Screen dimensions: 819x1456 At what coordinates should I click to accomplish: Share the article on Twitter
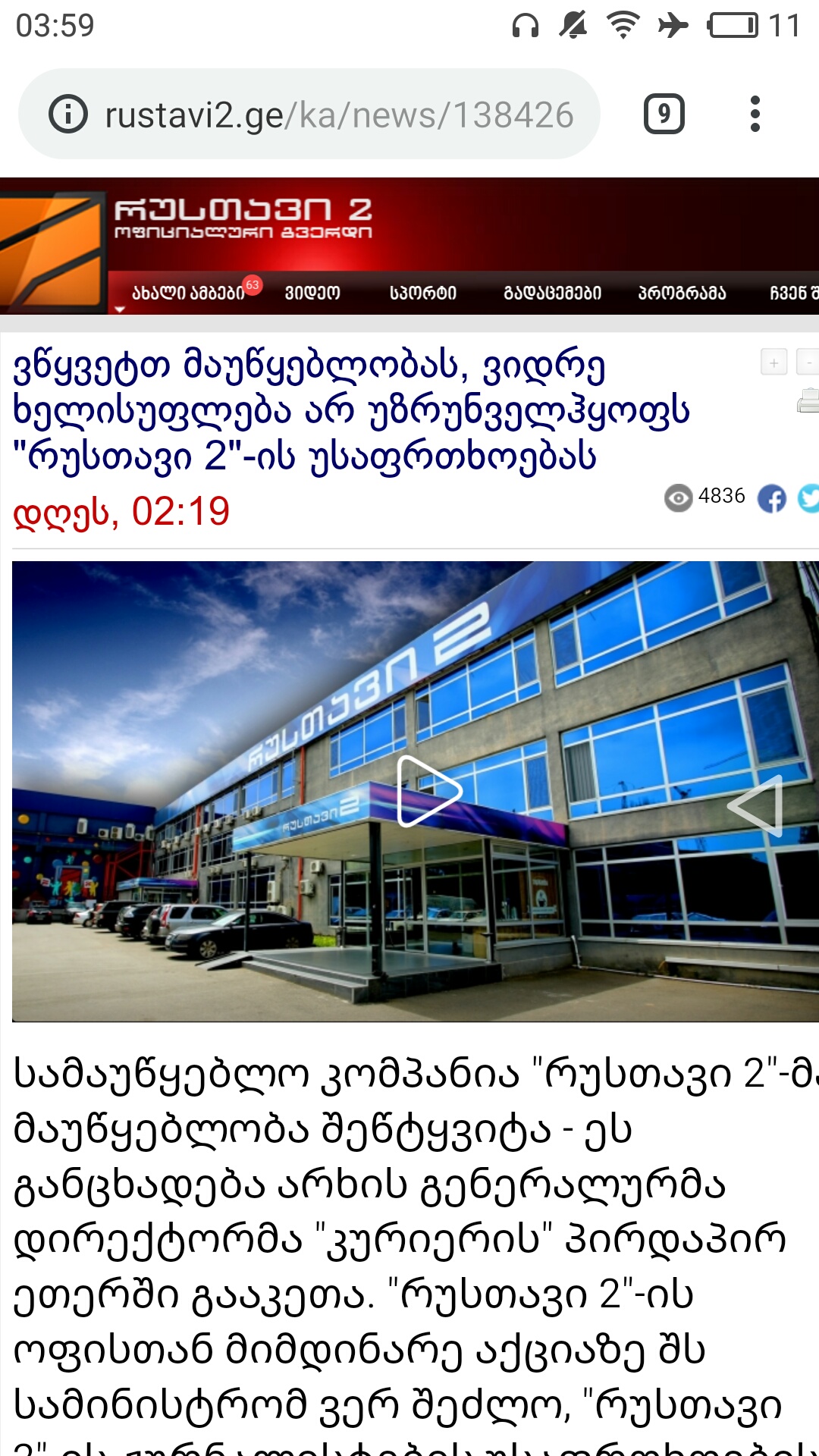[809, 498]
